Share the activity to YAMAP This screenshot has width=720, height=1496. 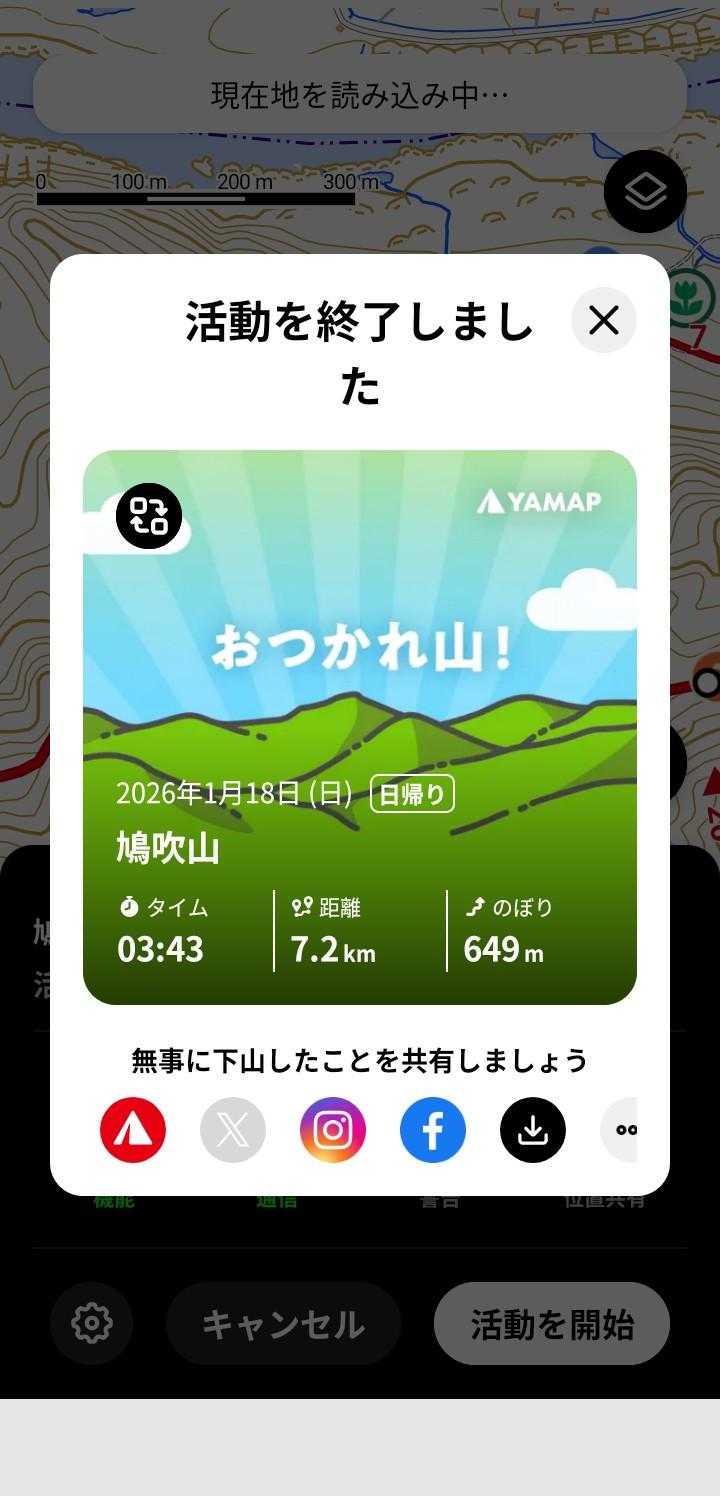coord(133,1130)
